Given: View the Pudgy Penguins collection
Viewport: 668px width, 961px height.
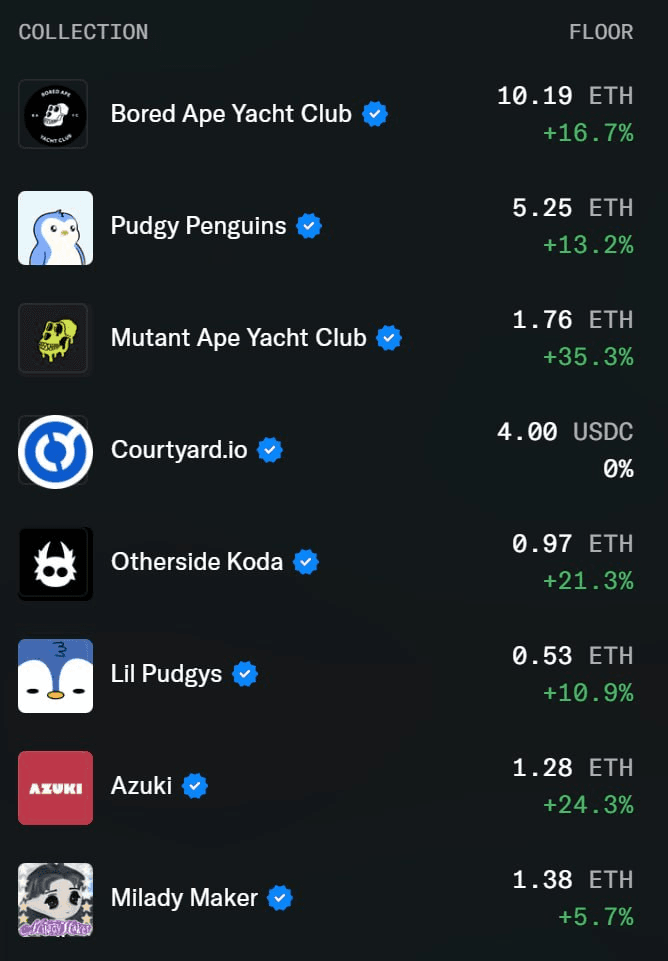Looking at the screenshot, I should point(198,226).
